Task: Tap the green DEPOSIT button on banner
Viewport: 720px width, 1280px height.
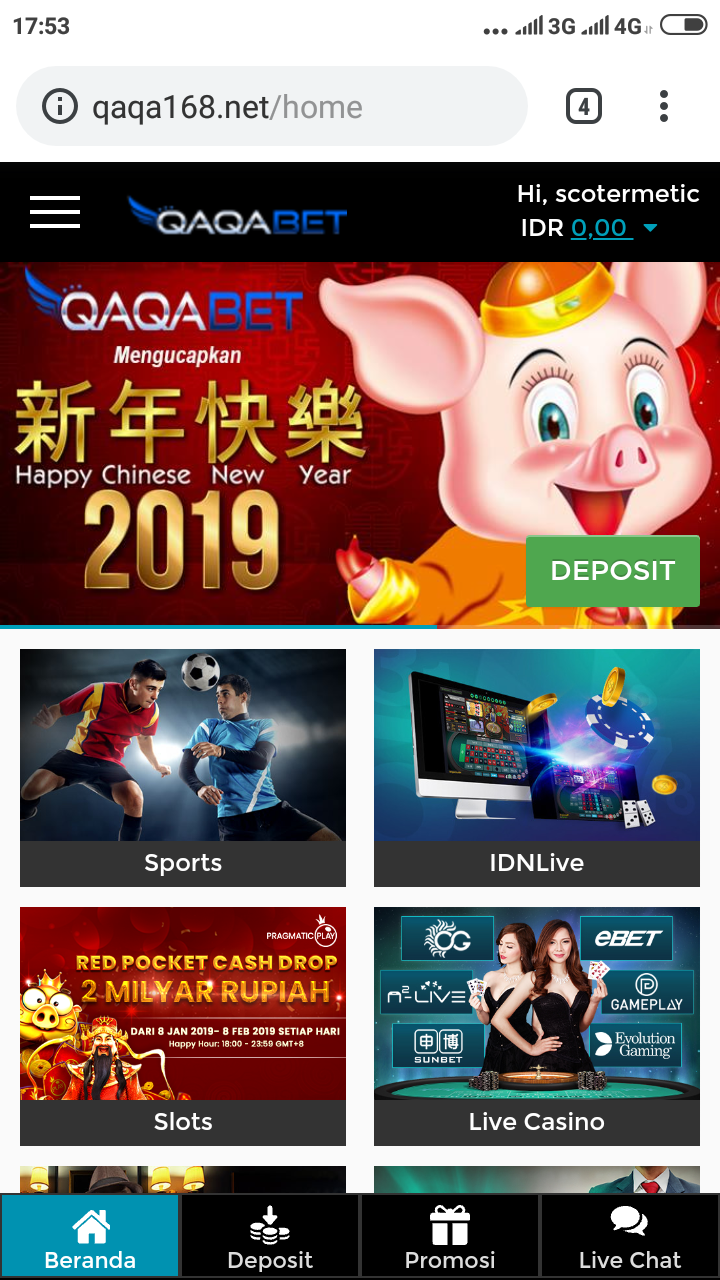Action: 612,571
